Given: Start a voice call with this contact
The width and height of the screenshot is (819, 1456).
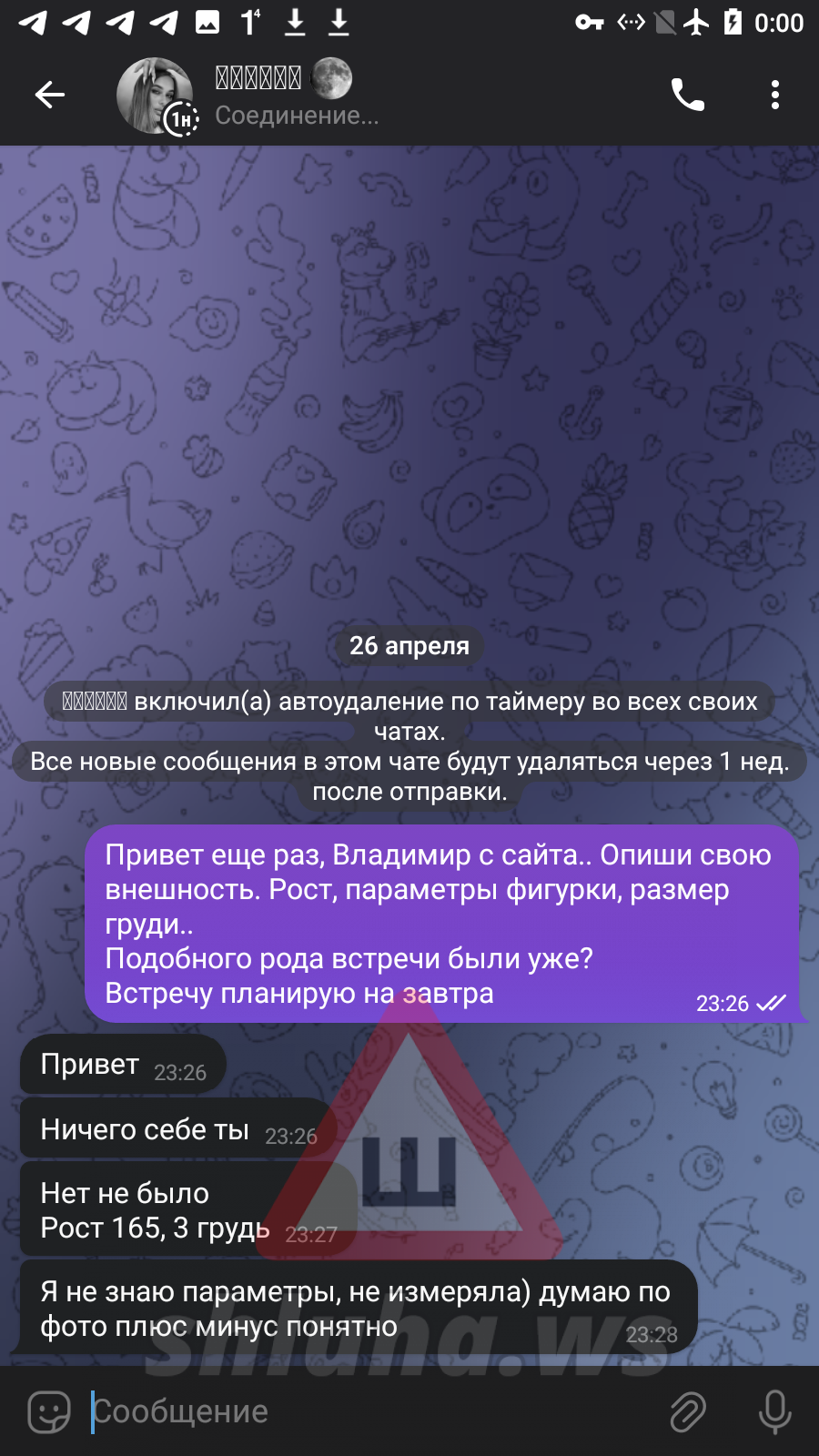Looking at the screenshot, I should pos(687,95).
